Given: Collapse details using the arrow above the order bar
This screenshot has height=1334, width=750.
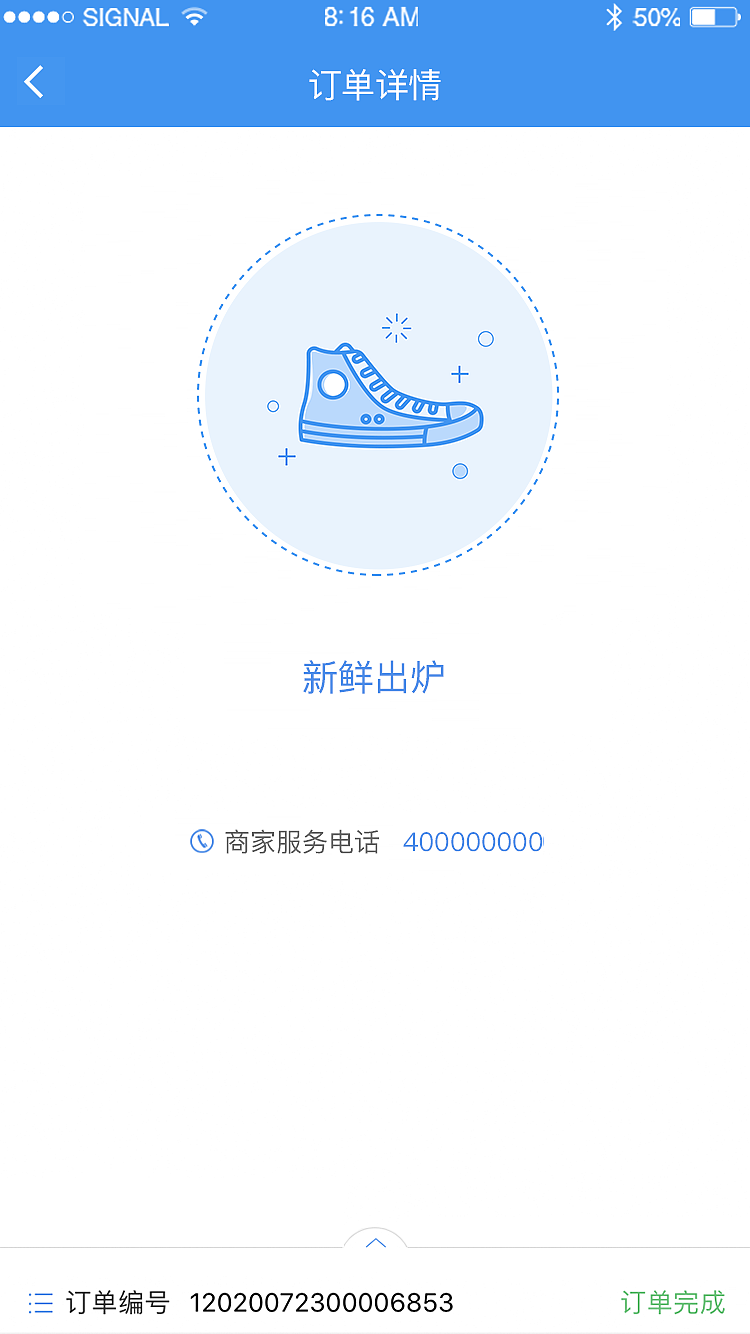Looking at the screenshot, I should click(375, 1242).
